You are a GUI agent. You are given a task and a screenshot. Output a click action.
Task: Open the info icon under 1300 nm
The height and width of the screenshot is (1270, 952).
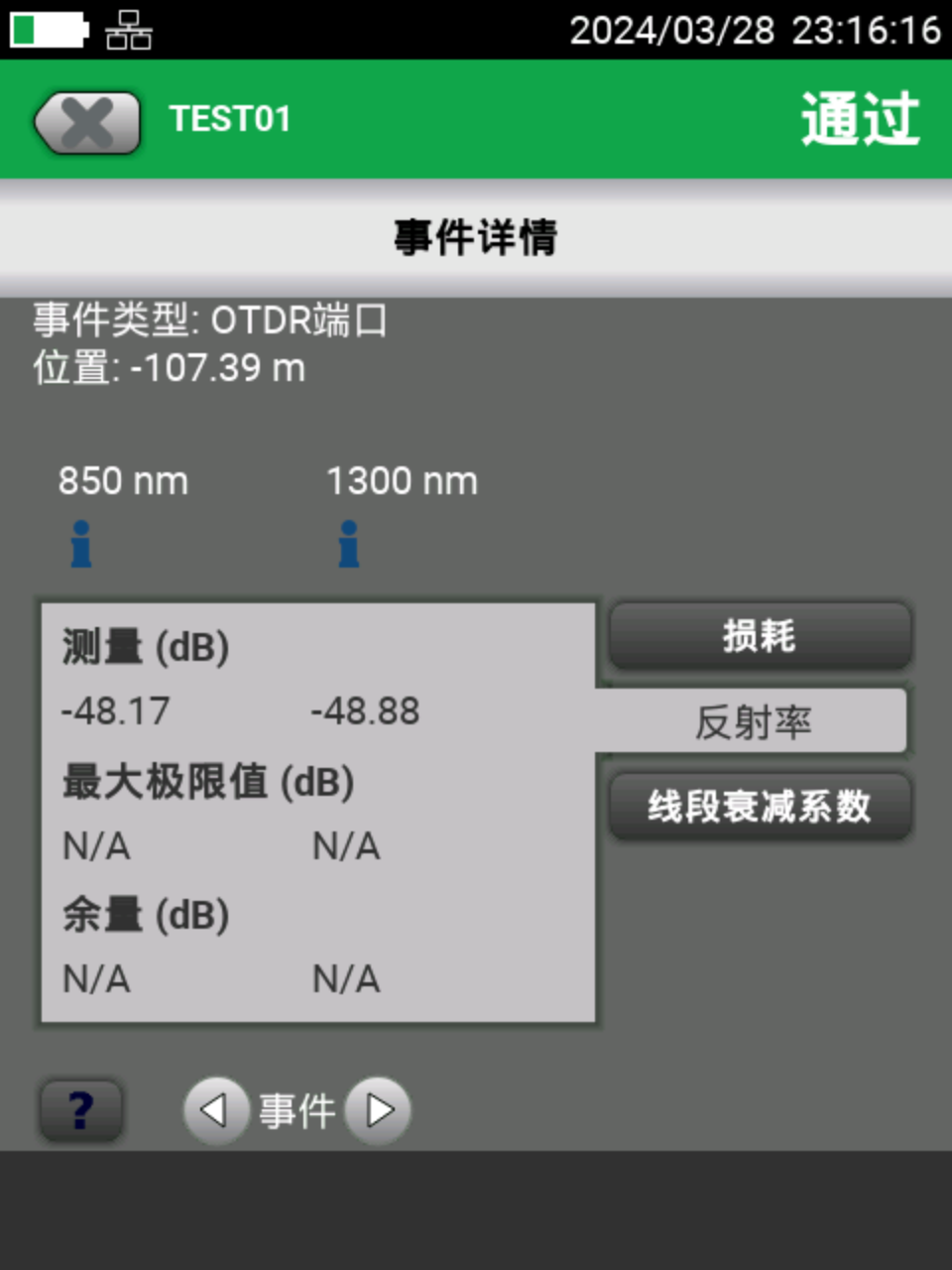[x=349, y=545]
